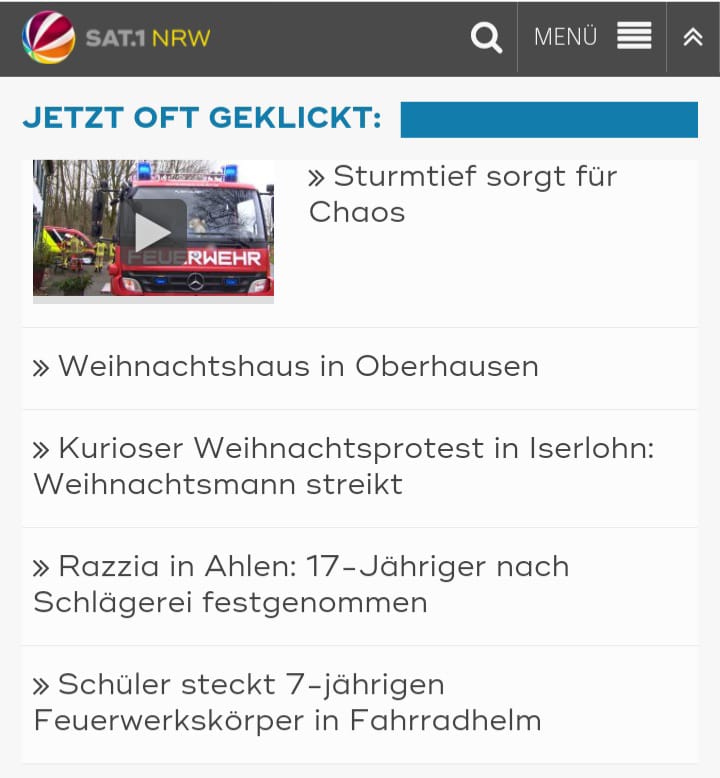Open the Razzia in Ahlen article

pos(313,585)
